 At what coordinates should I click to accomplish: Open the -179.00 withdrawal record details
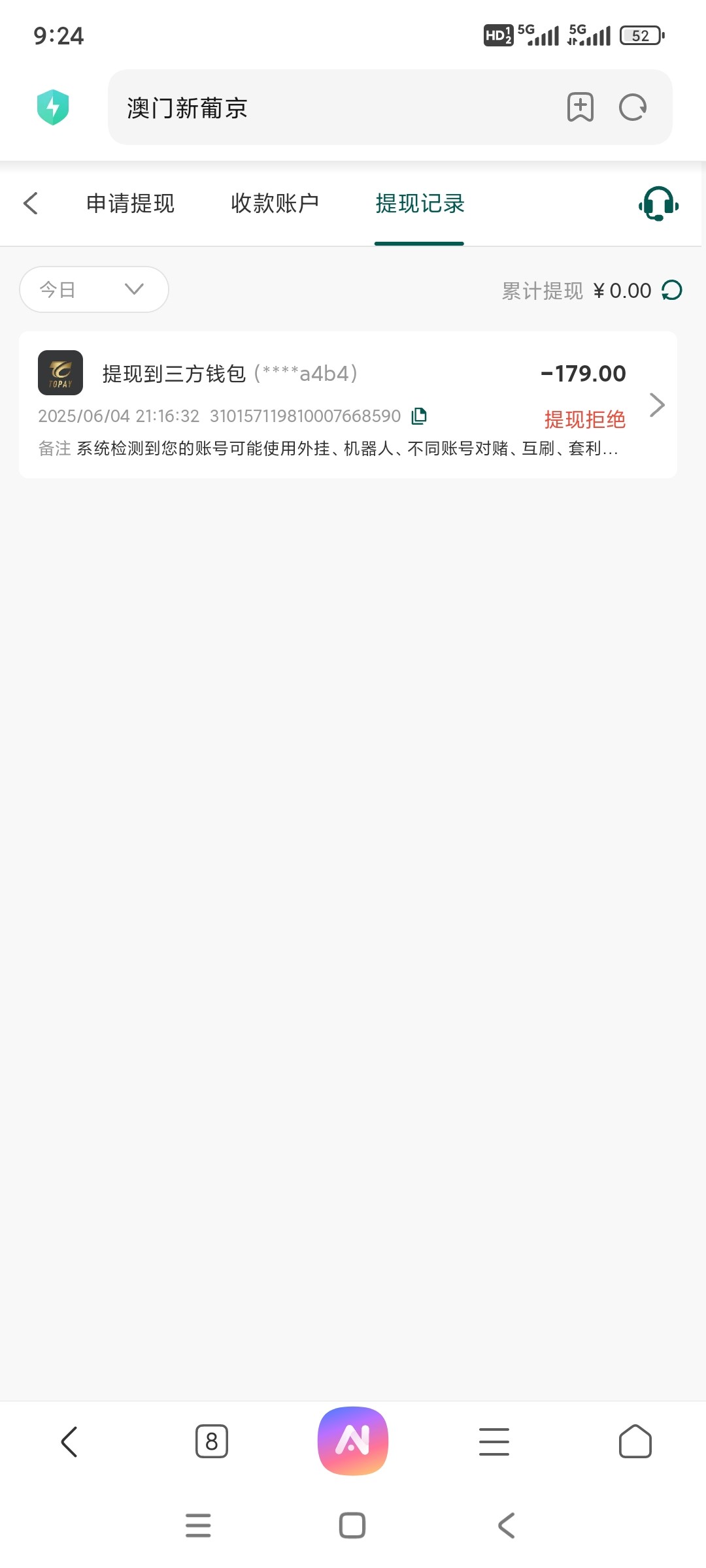(348, 404)
